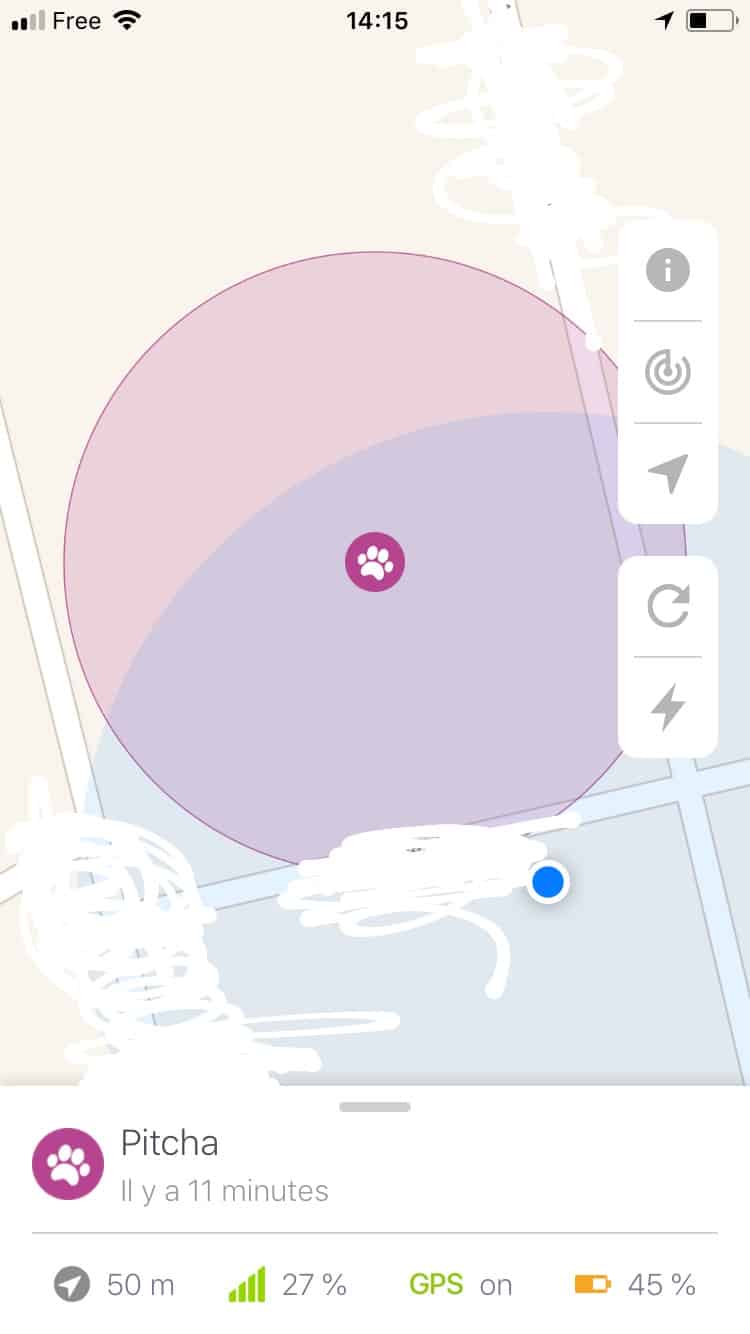Start radar search mode

pyautogui.click(x=668, y=372)
